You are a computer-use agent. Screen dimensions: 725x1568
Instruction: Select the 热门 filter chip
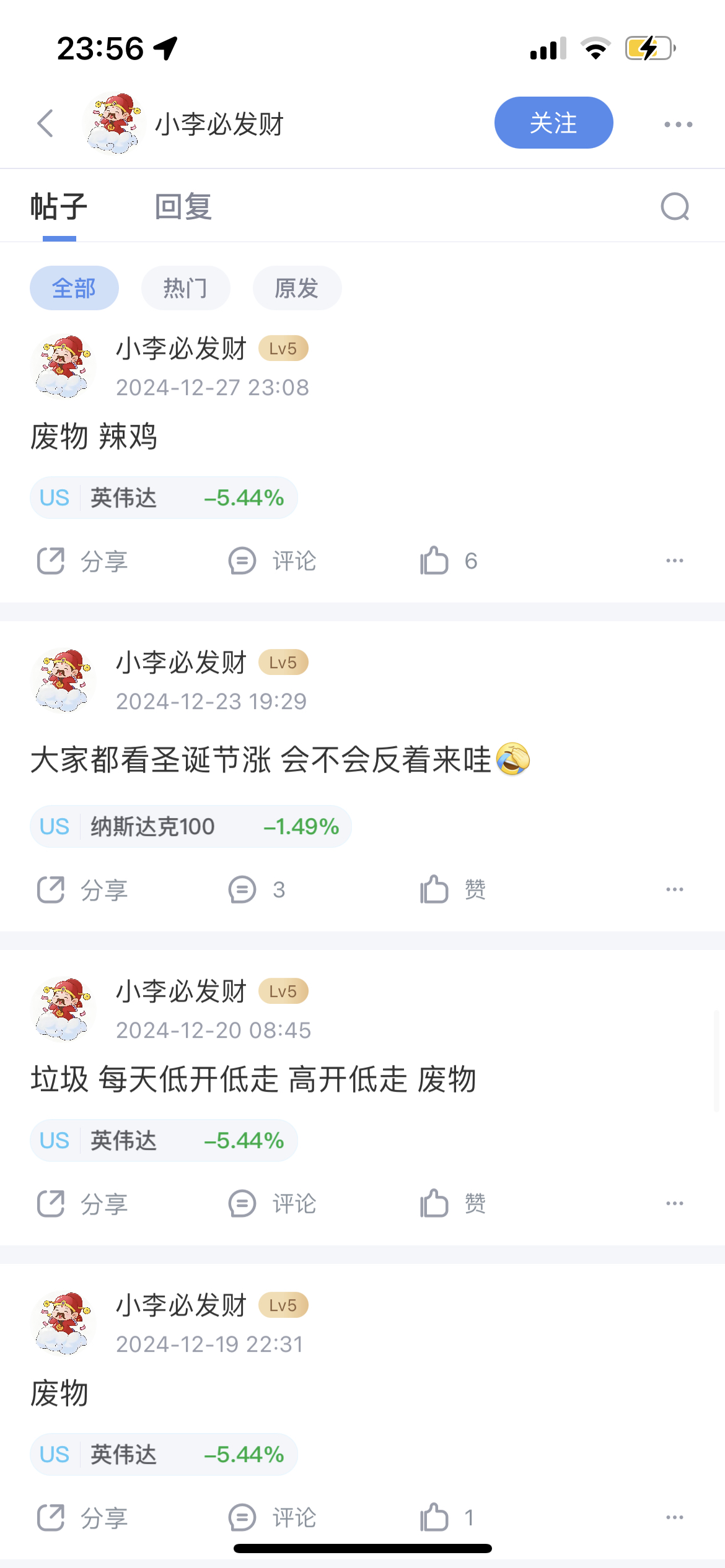pyautogui.click(x=185, y=288)
